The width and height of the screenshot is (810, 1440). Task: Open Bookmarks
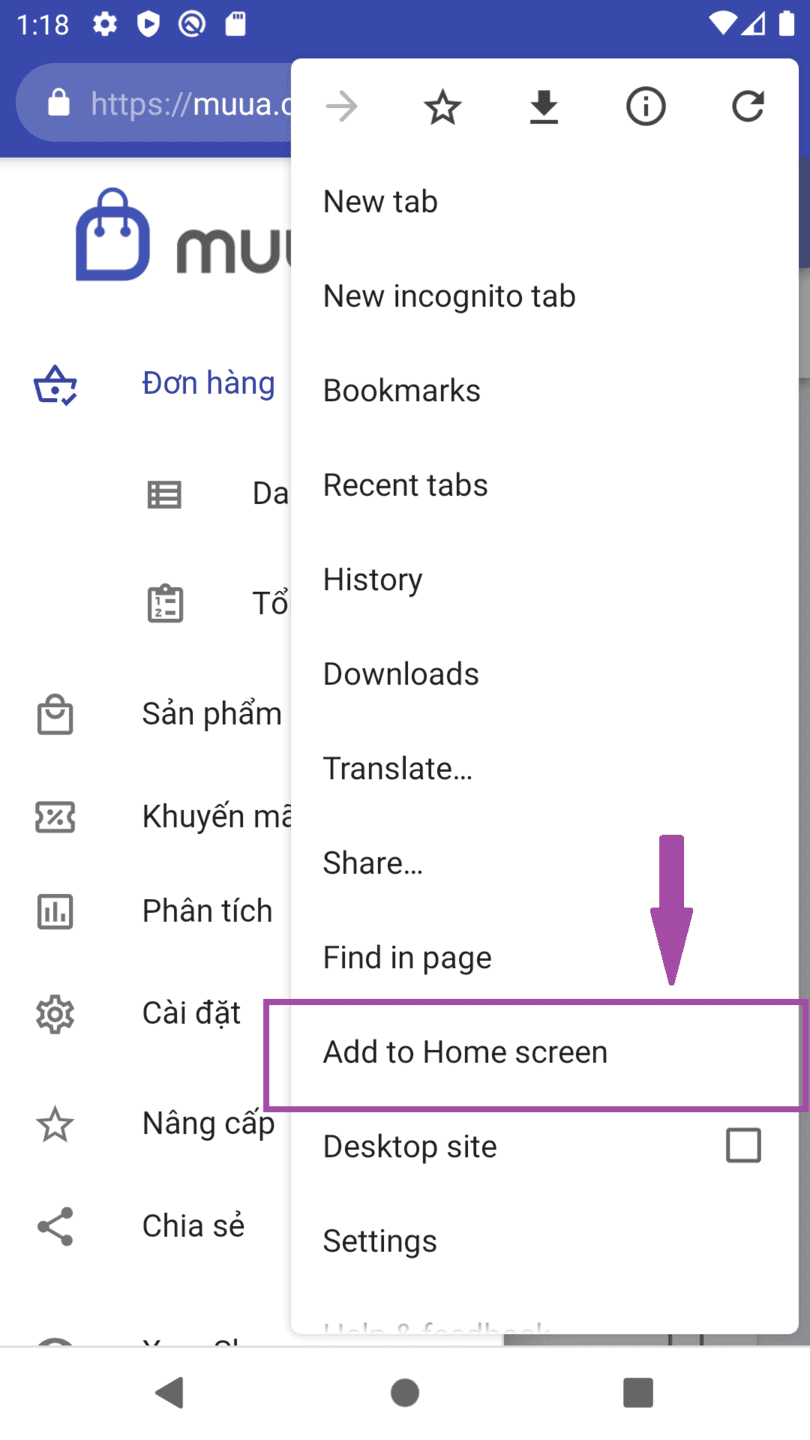pyautogui.click(x=402, y=391)
